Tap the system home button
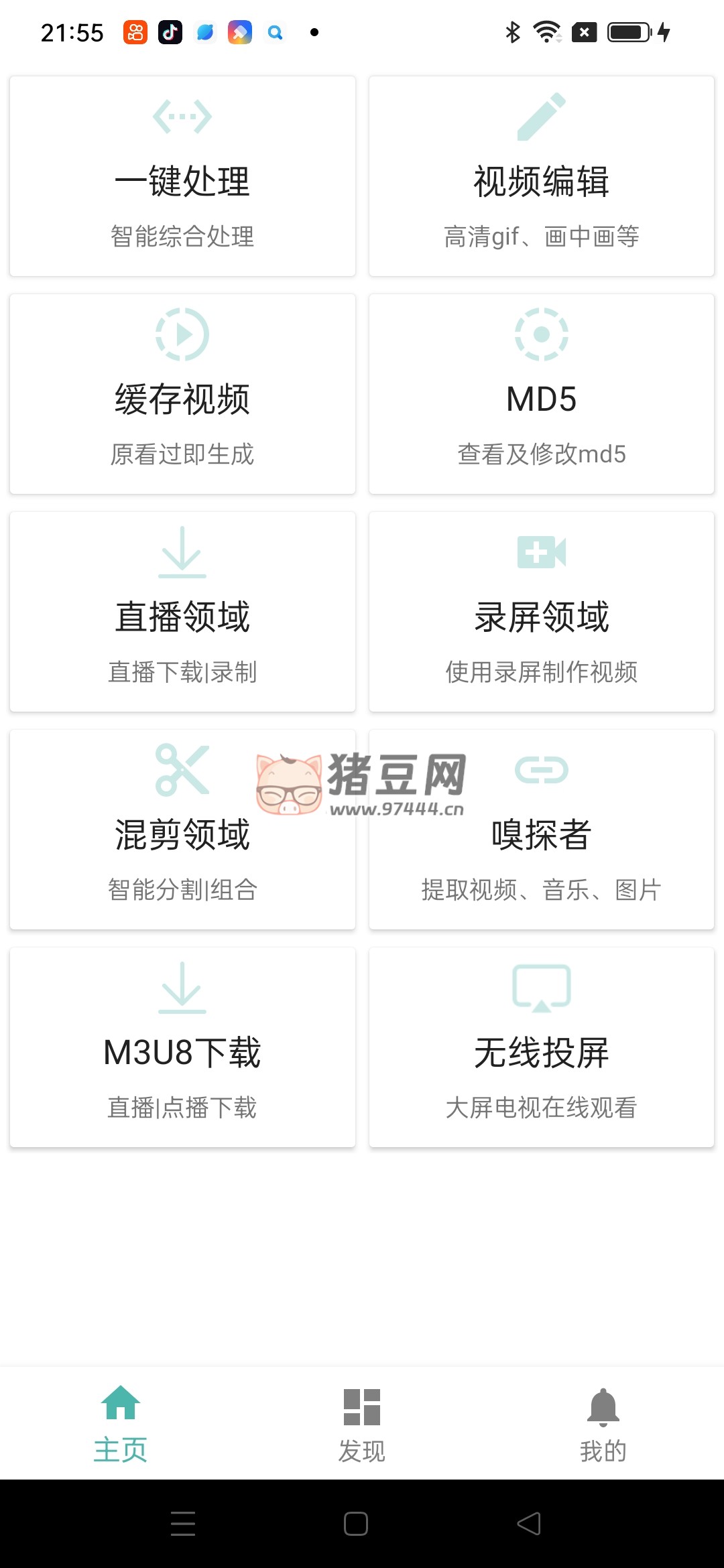The height and width of the screenshot is (1568, 724). (x=356, y=1523)
